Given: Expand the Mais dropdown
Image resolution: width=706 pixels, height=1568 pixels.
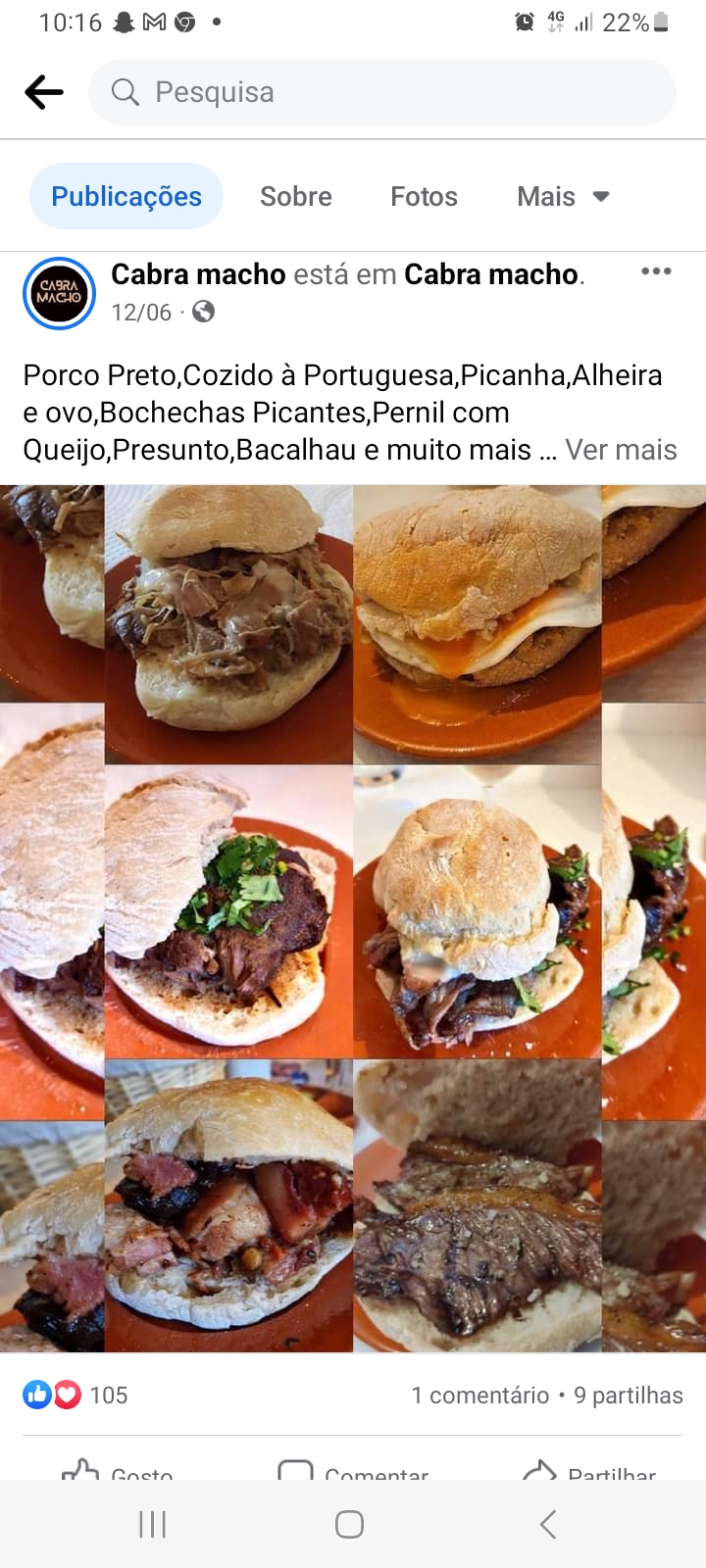Looking at the screenshot, I should [563, 196].
